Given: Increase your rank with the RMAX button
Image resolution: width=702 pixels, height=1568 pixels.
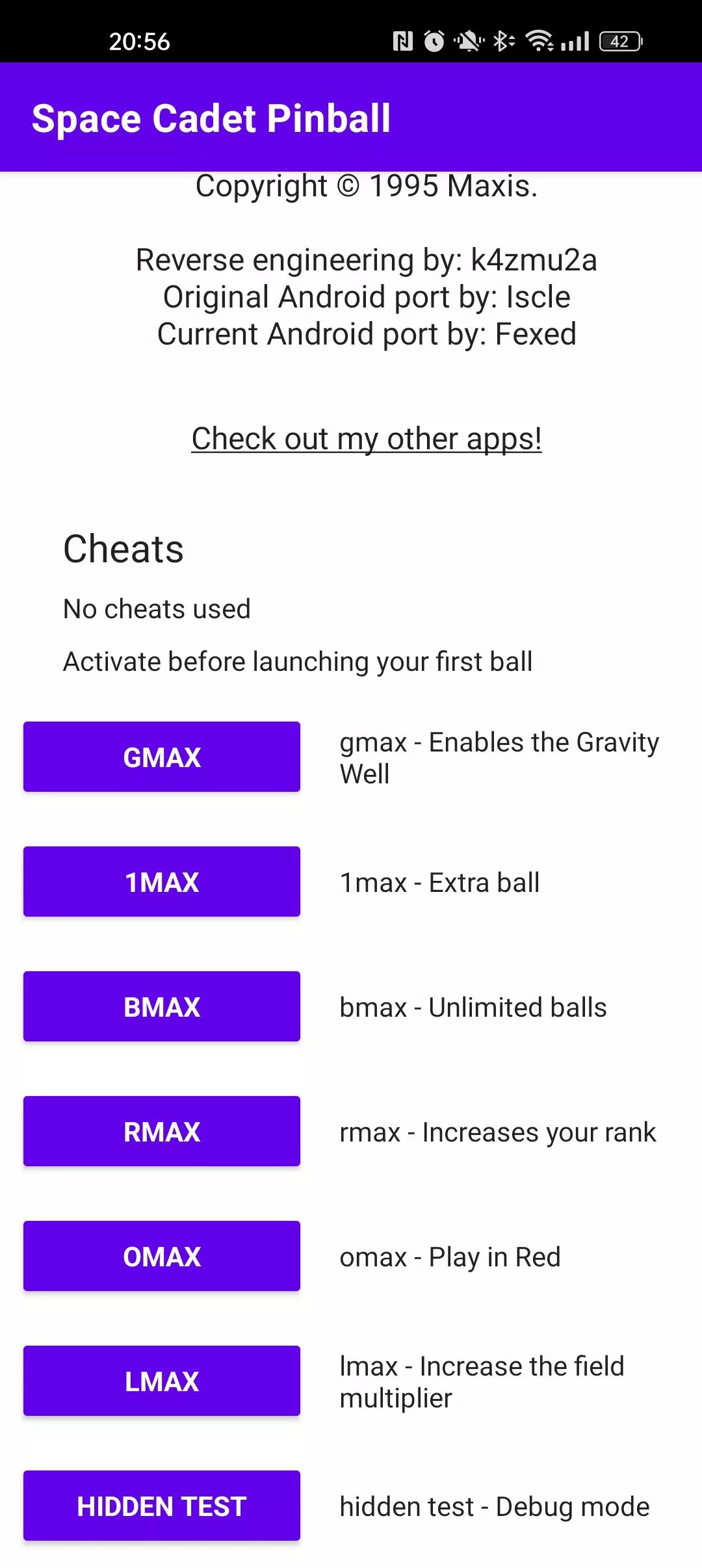Looking at the screenshot, I should [162, 1131].
